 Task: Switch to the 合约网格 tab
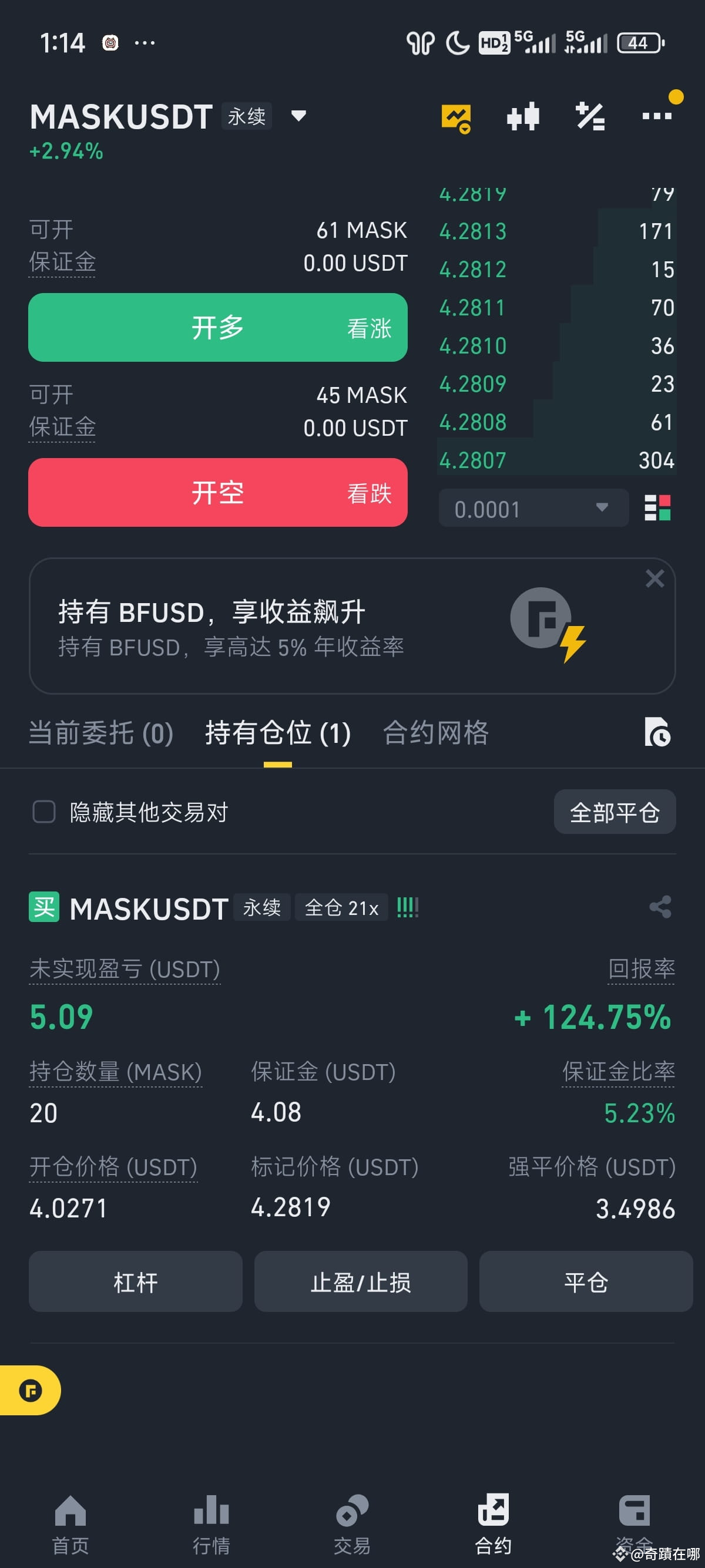pos(437,734)
